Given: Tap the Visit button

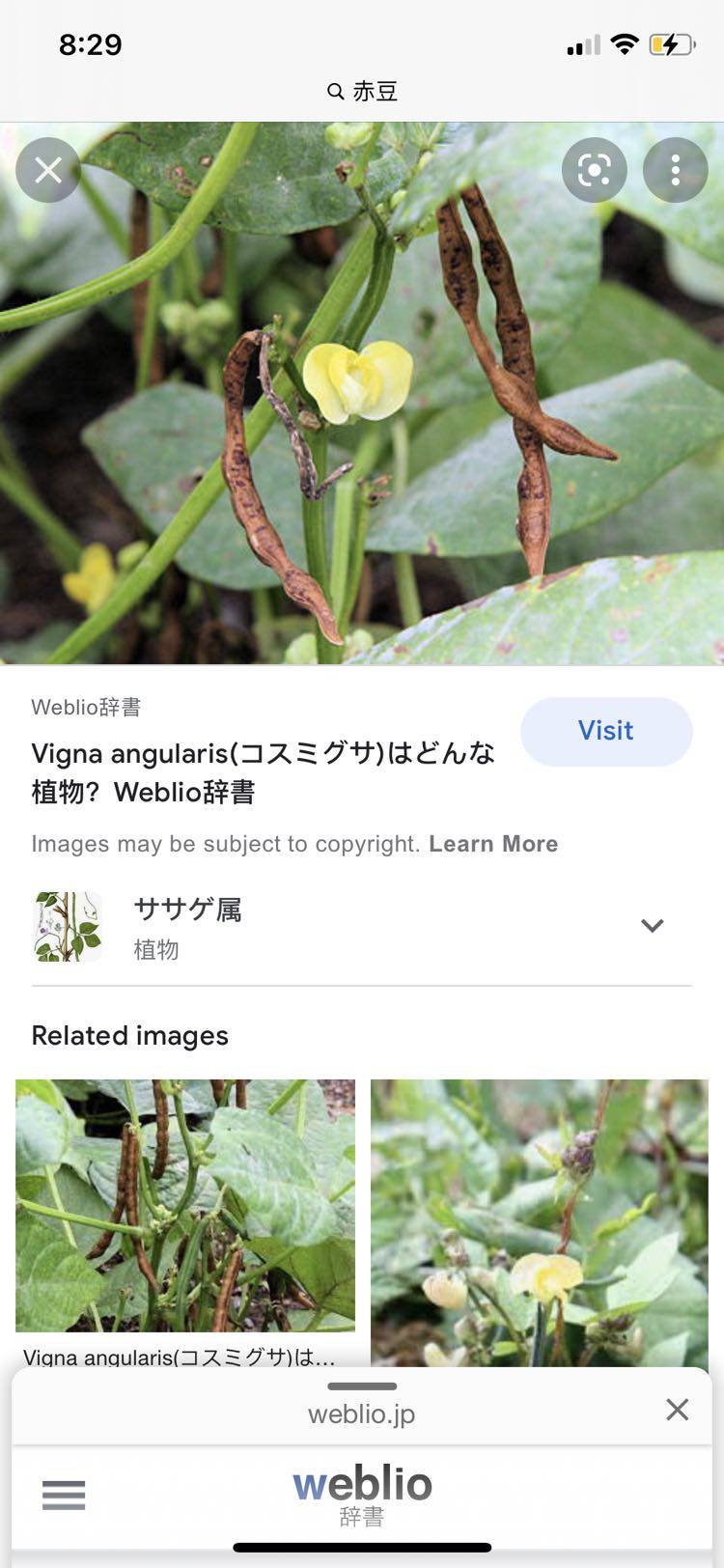Looking at the screenshot, I should click(x=605, y=731).
